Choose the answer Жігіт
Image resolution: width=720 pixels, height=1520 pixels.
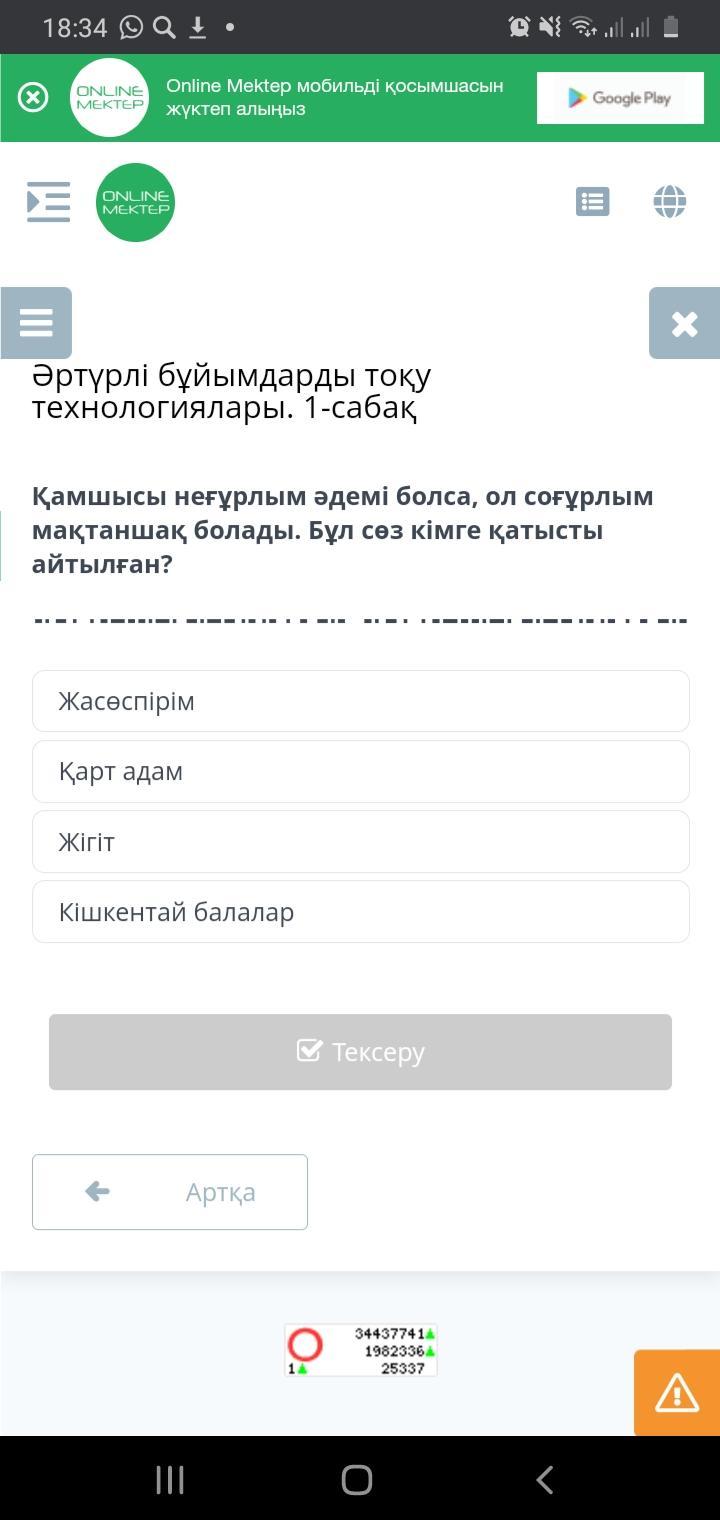coord(361,842)
